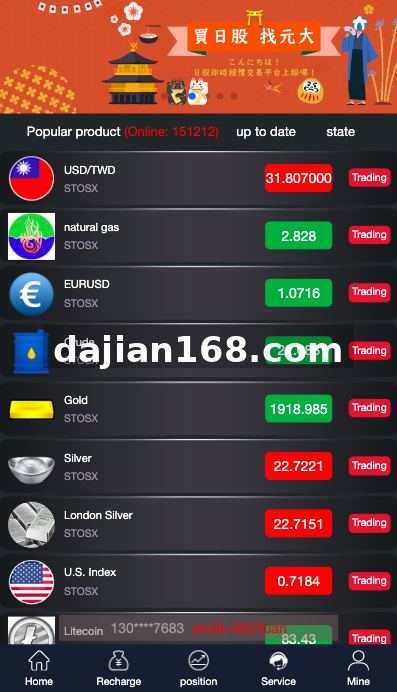Image resolution: width=397 pixels, height=692 pixels.
Task: Tap Trading button for EURUSD
Action: pos(370,292)
